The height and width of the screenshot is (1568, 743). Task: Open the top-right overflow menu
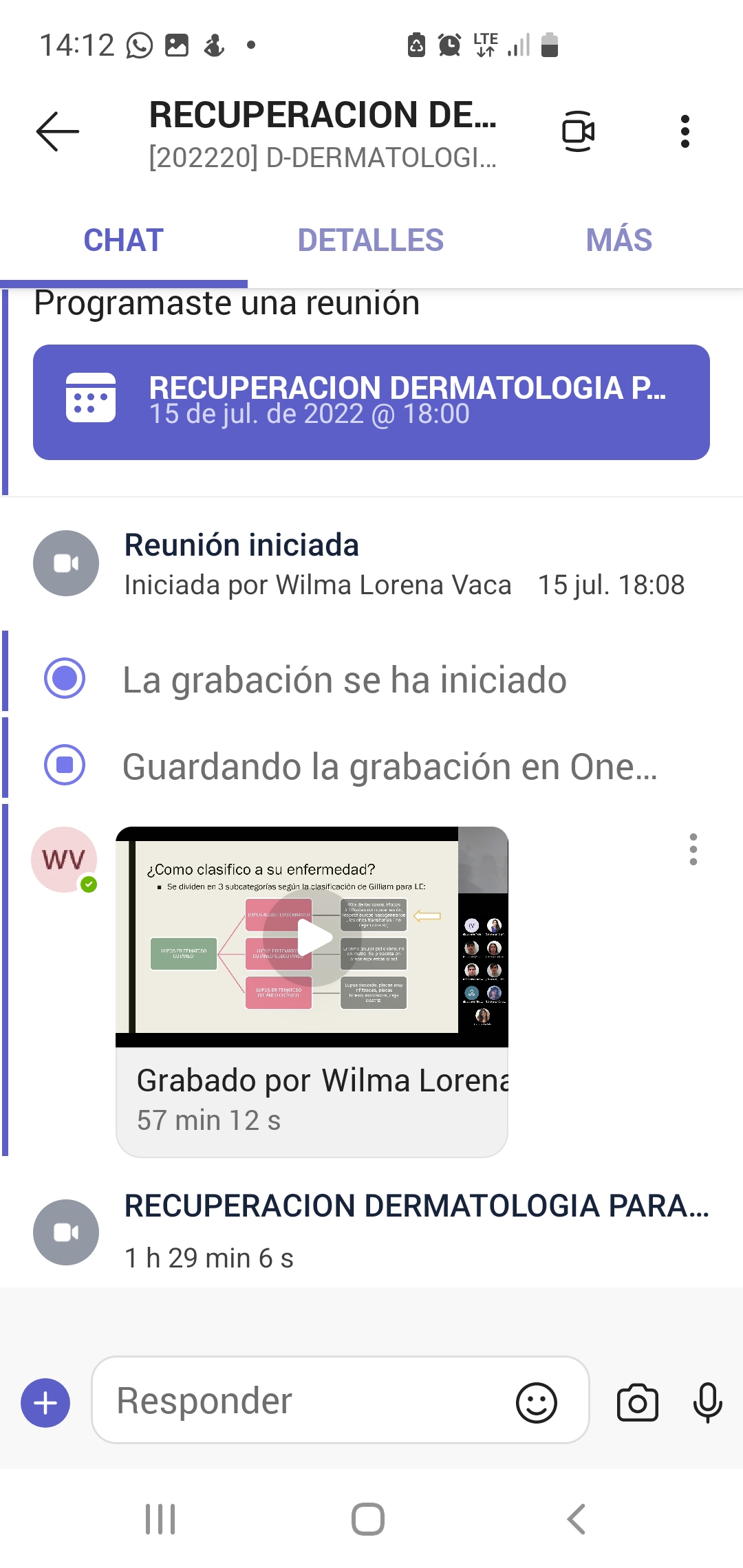[x=685, y=131]
